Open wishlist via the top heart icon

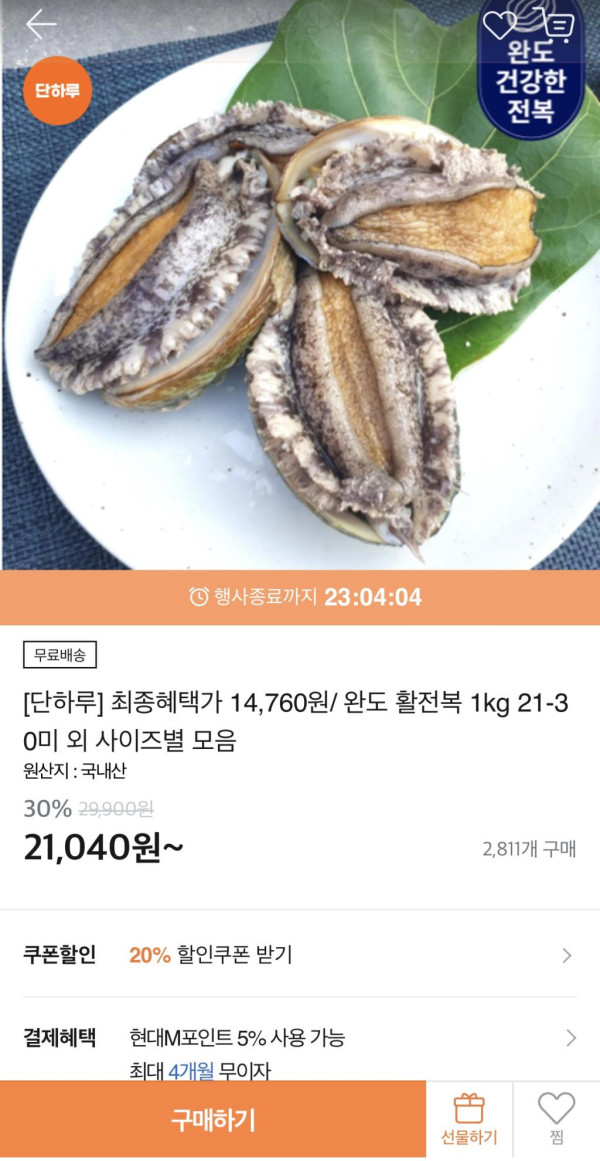[x=500, y=26]
